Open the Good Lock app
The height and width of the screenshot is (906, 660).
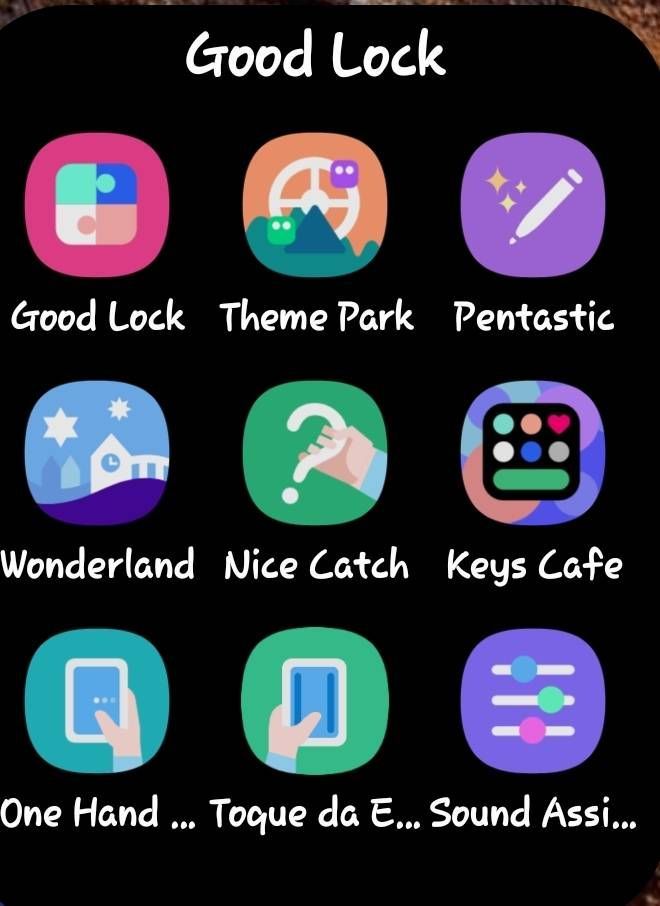click(x=96, y=204)
